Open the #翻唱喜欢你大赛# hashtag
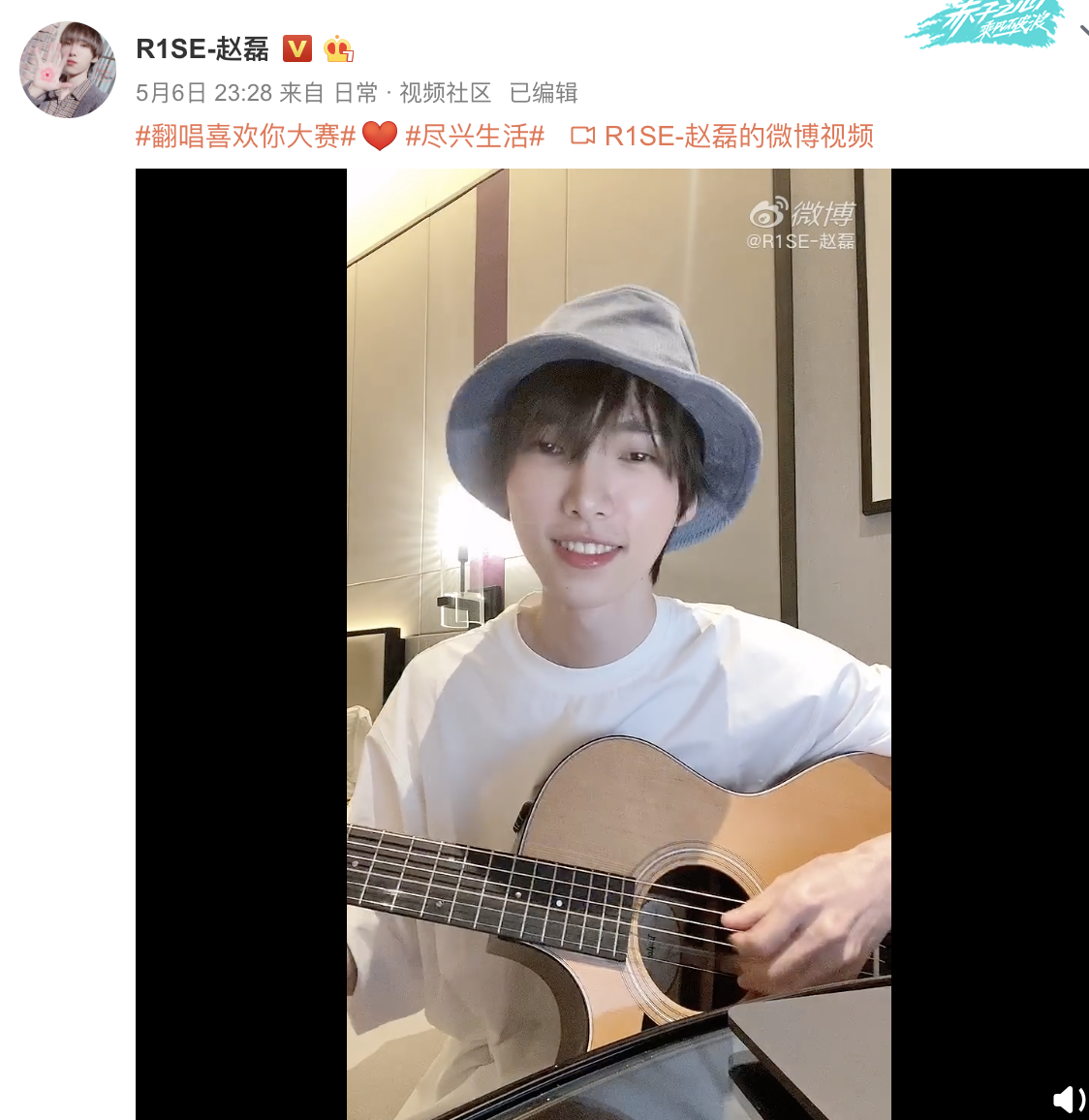 point(246,137)
